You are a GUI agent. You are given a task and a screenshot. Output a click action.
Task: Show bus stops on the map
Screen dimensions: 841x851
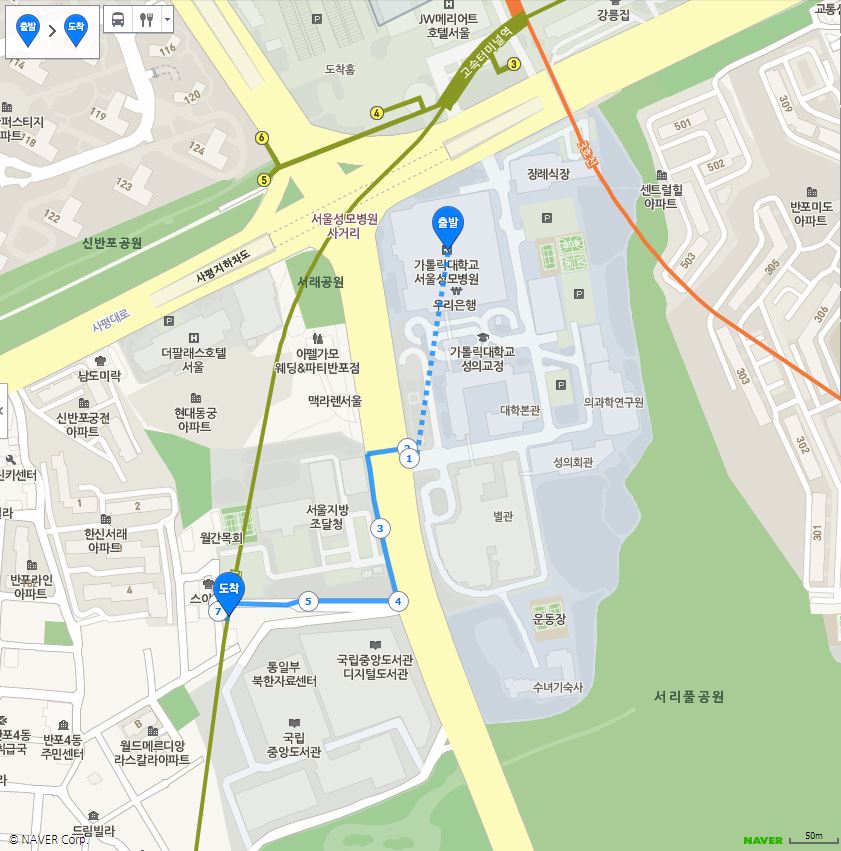coord(118,20)
